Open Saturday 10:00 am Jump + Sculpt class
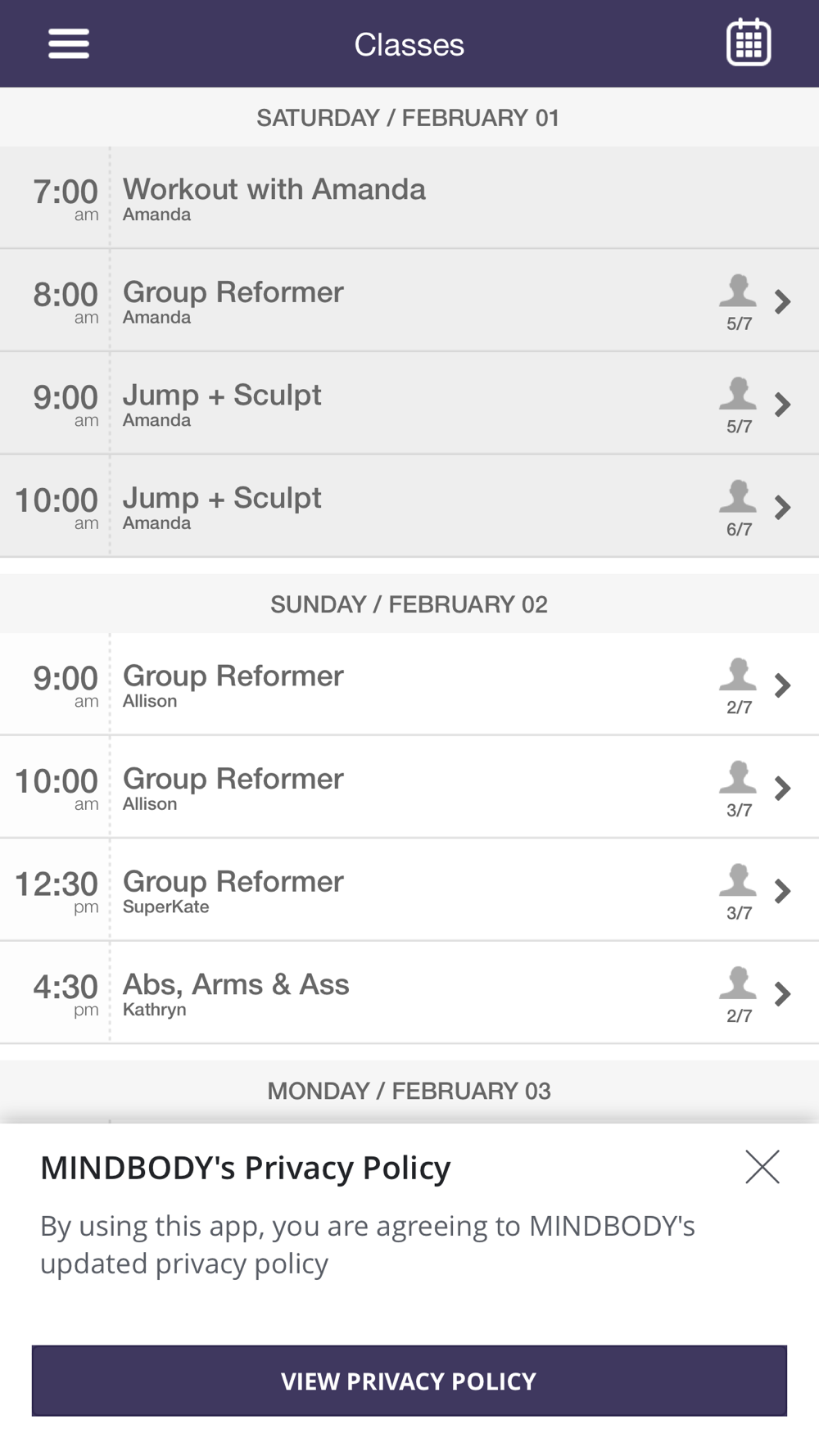819x1456 pixels. 409,507
